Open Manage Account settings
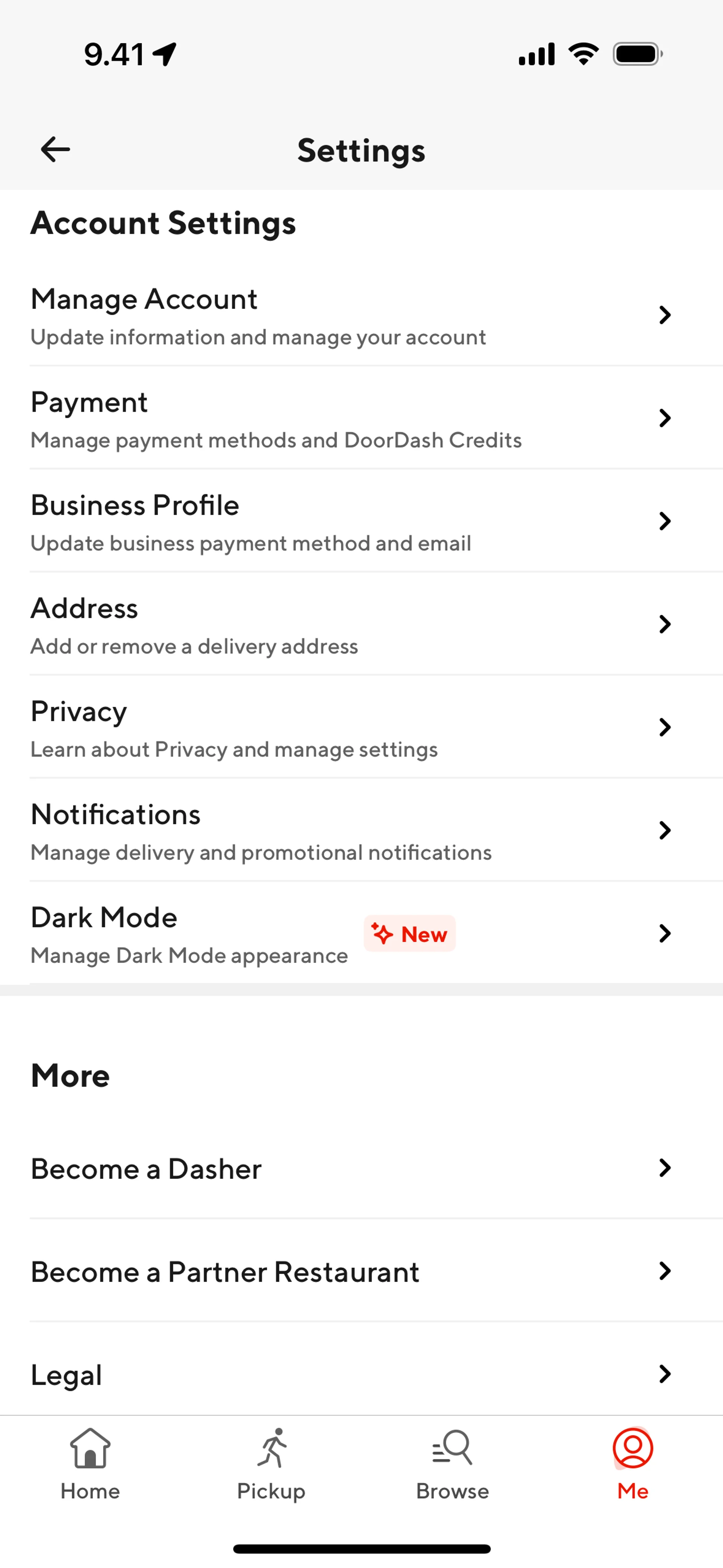The height and width of the screenshot is (1568, 723). (x=361, y=316)
